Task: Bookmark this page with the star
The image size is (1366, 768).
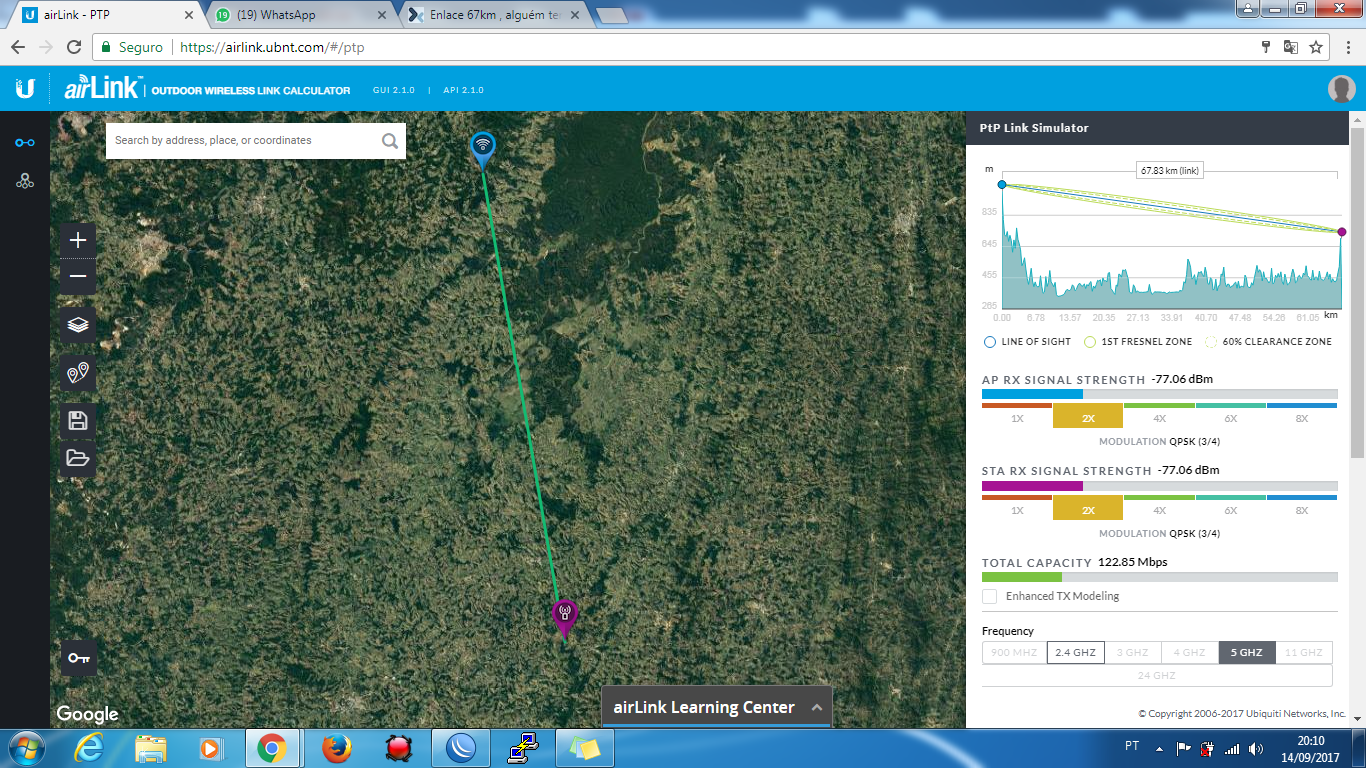Action: click(x=1316, y=47)
